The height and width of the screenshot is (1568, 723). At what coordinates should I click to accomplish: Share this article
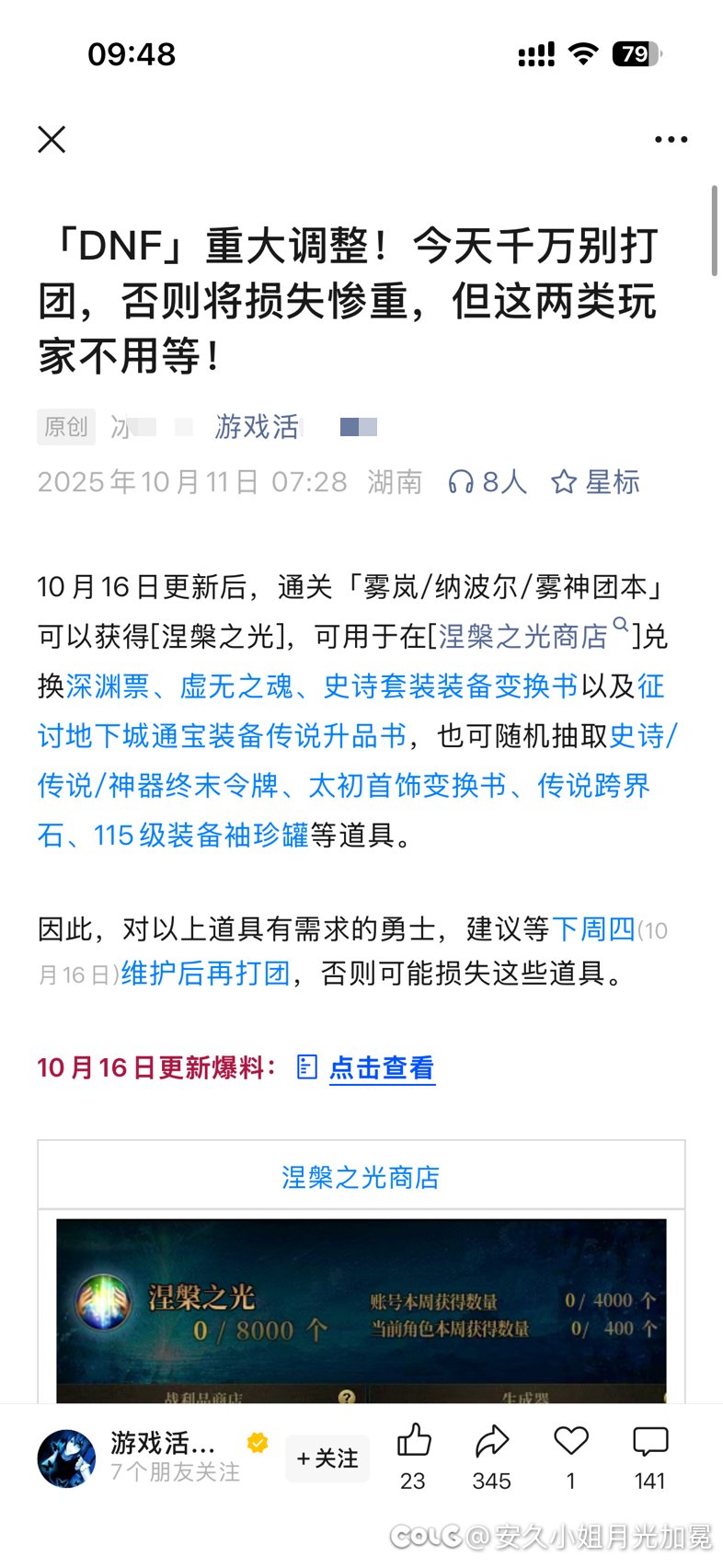(491, 1442)
